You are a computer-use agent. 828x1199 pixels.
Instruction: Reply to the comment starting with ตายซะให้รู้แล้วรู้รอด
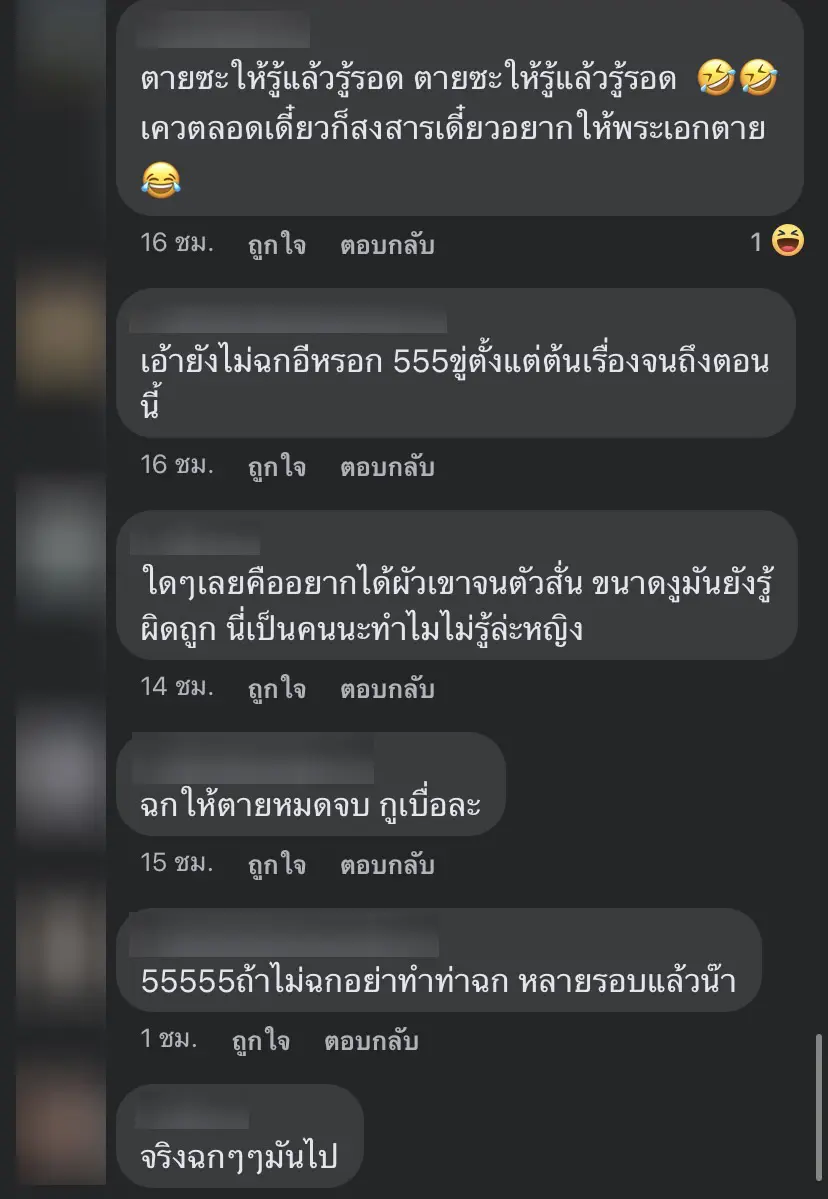387,245
